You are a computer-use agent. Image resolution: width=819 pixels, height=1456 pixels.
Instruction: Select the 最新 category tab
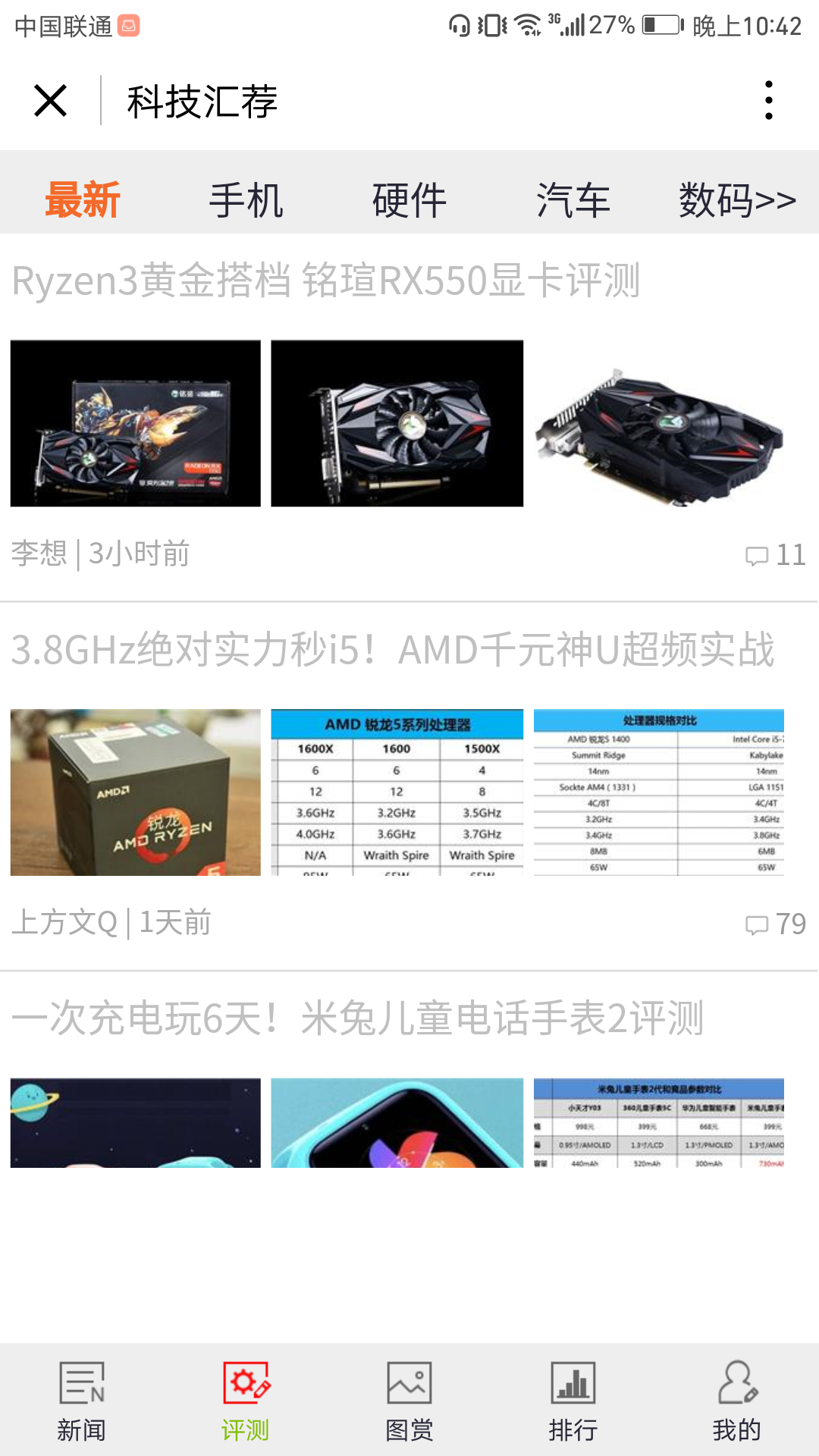(83, 200)
